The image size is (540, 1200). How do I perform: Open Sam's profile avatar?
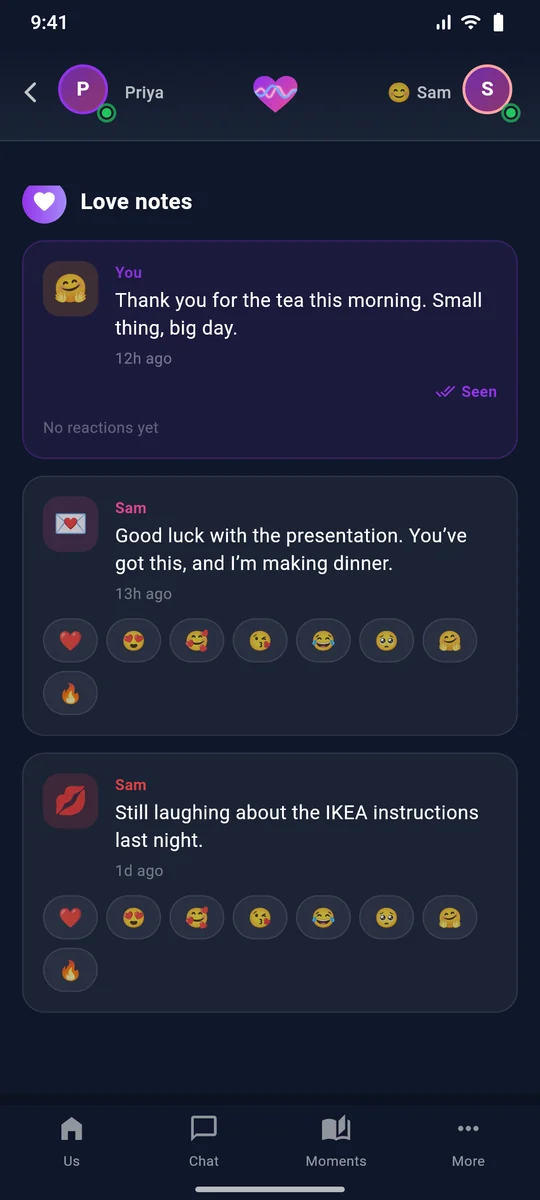coord(487,89)
